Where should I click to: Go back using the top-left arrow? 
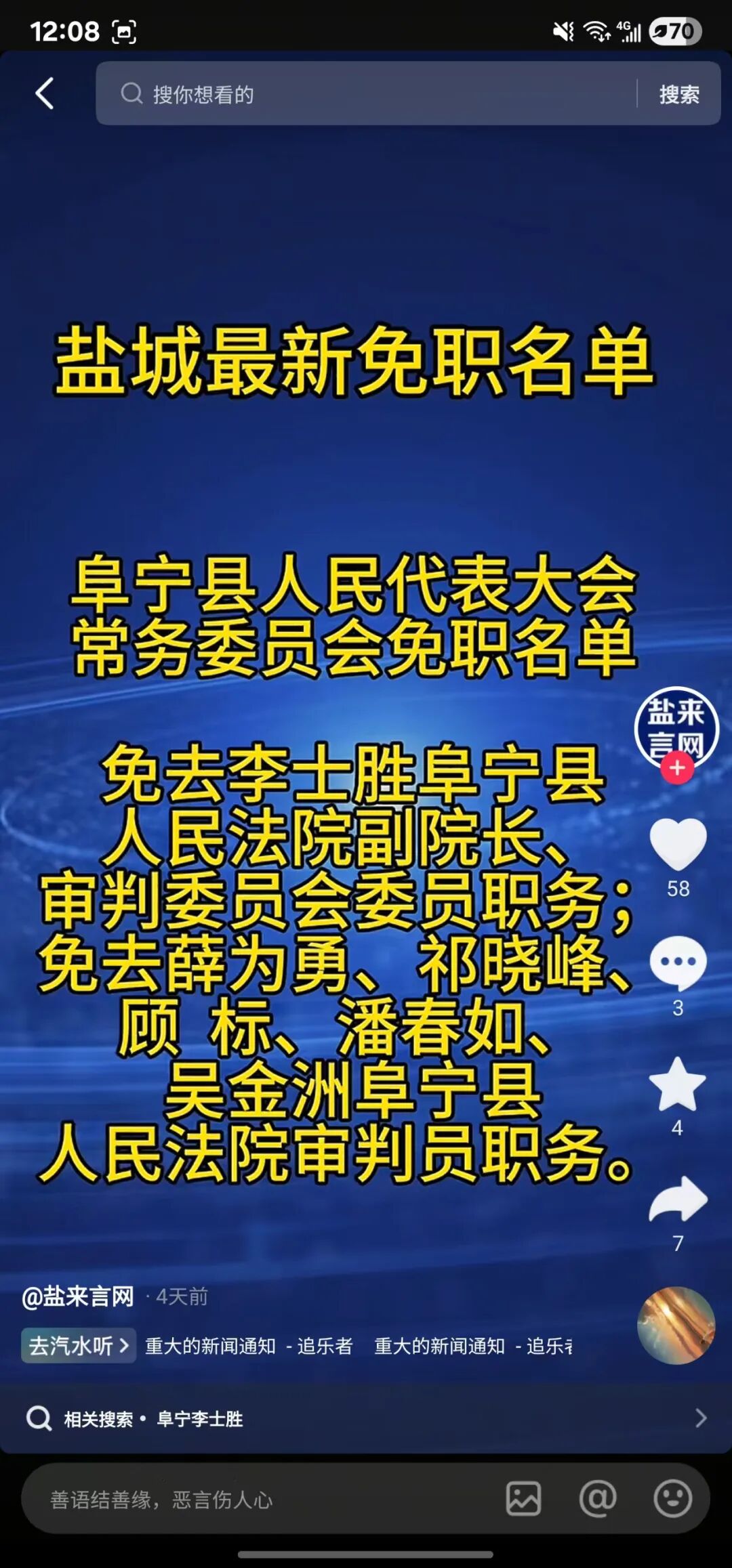coord(45,93)
